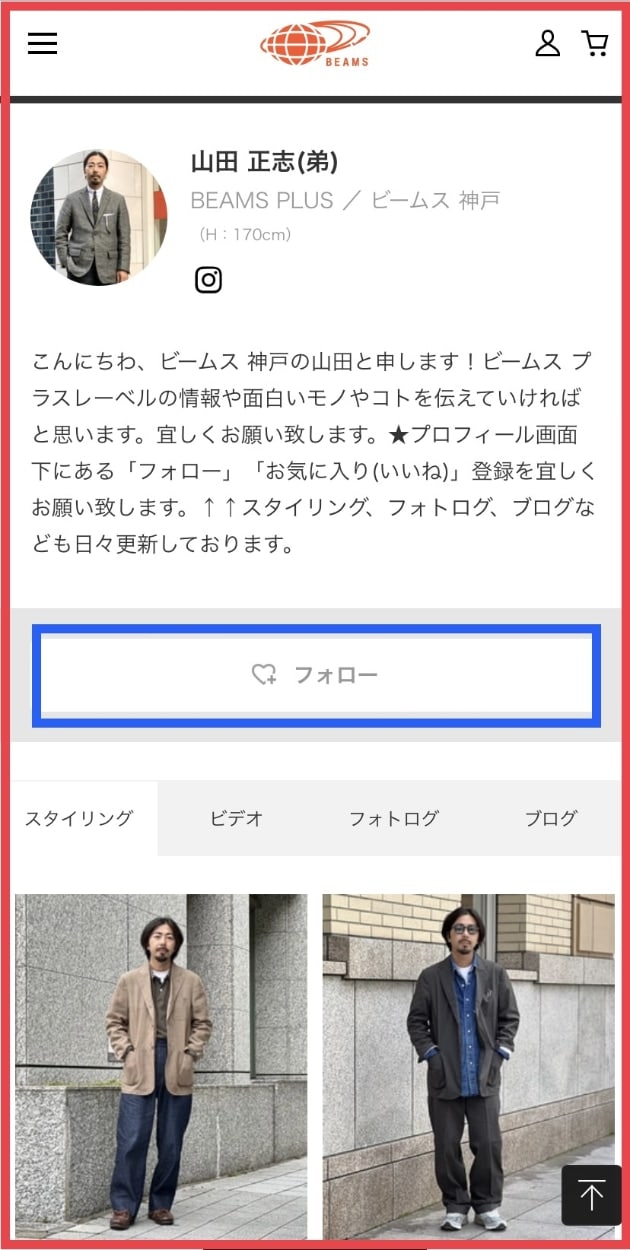Jump back to top of page

[591, 1195]
